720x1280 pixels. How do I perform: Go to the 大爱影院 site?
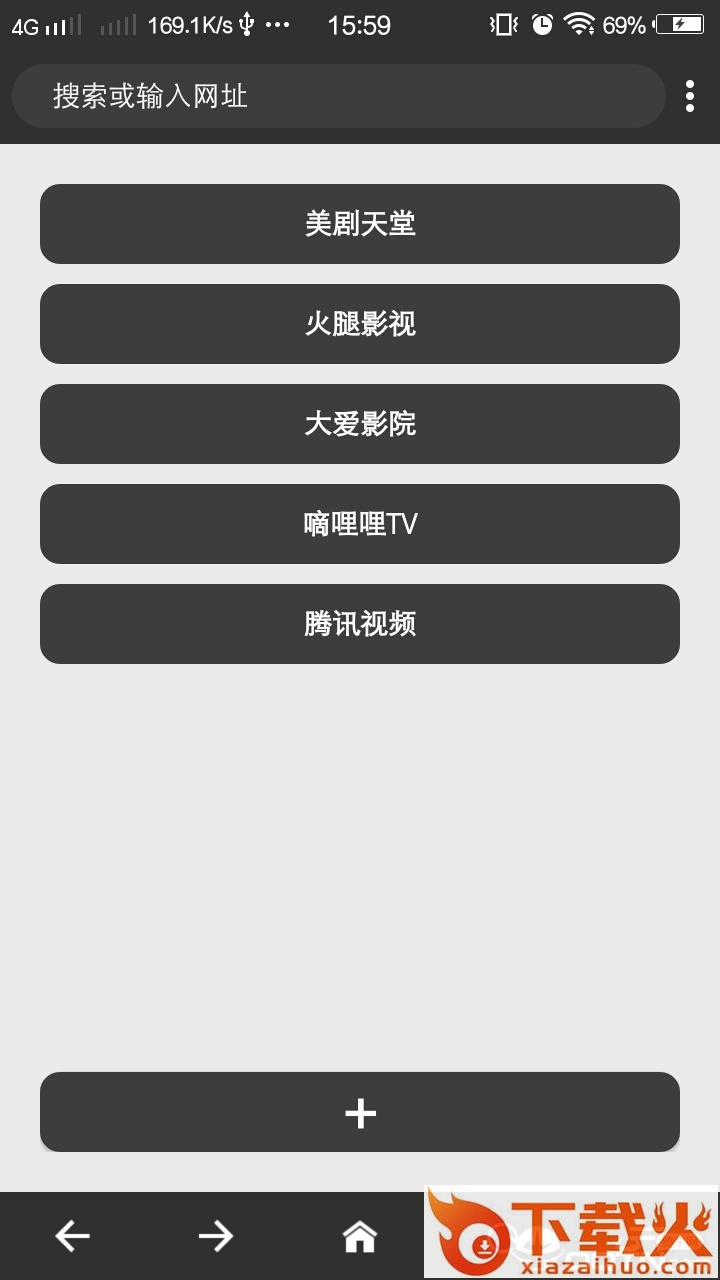coord(360,424)
